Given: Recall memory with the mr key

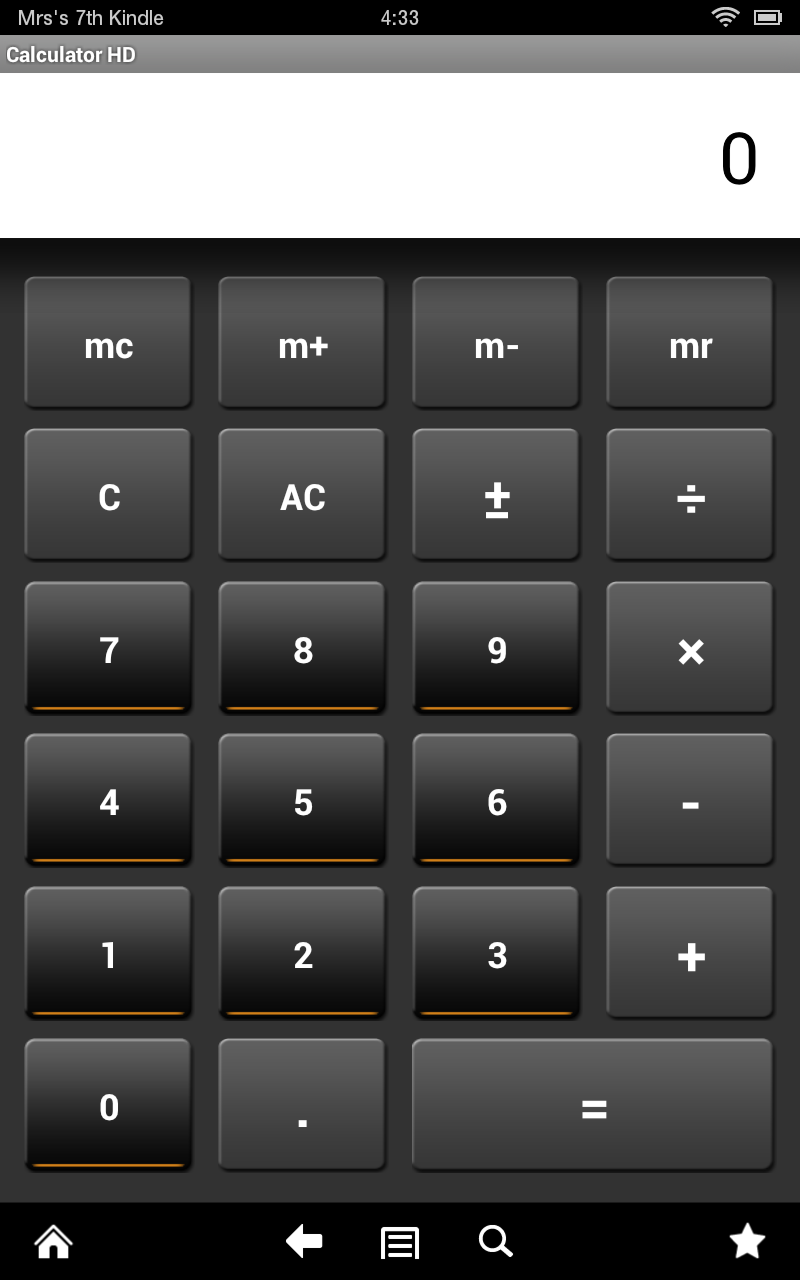Looking at the screenshot, I should pos(689,343).
